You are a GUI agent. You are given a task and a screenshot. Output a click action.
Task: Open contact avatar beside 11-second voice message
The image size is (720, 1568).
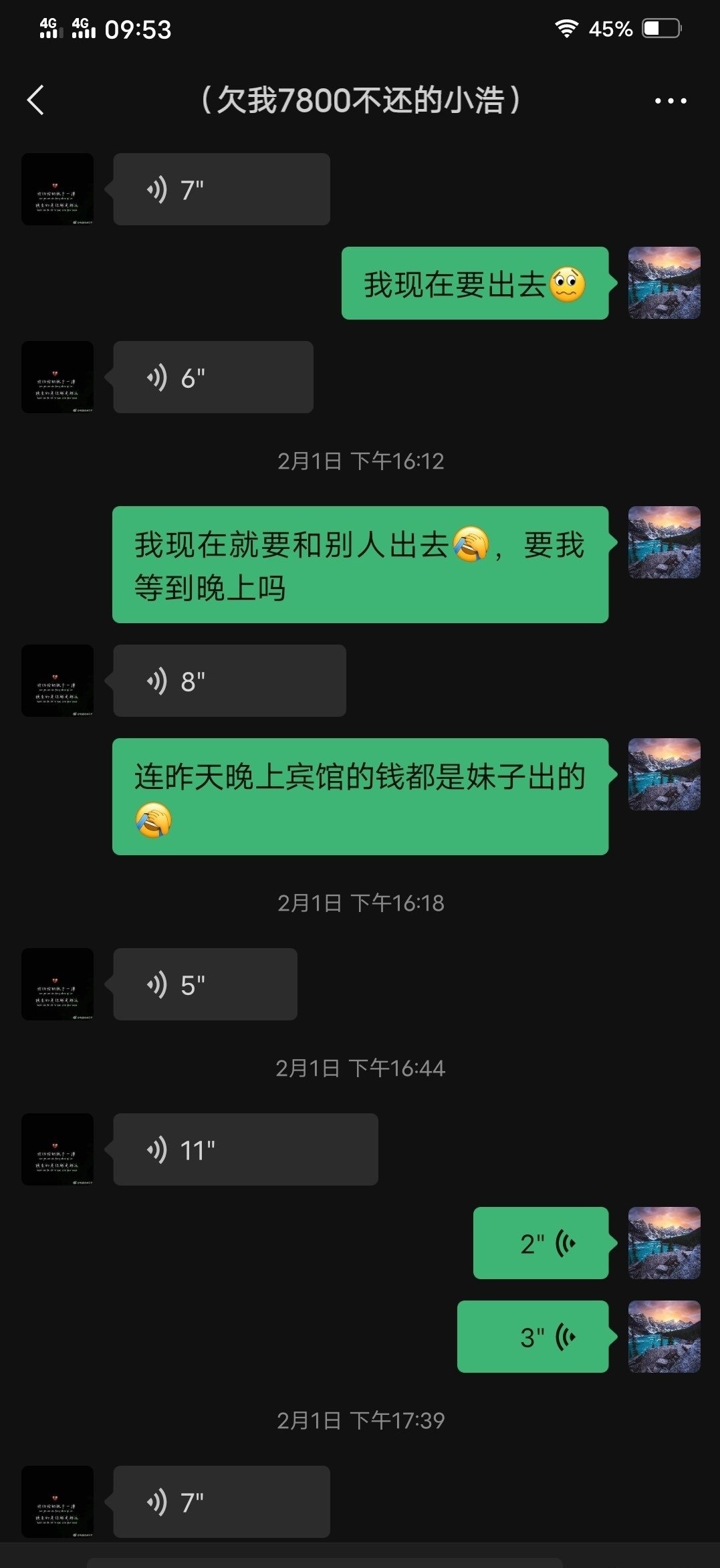[x=57, y=1149]
